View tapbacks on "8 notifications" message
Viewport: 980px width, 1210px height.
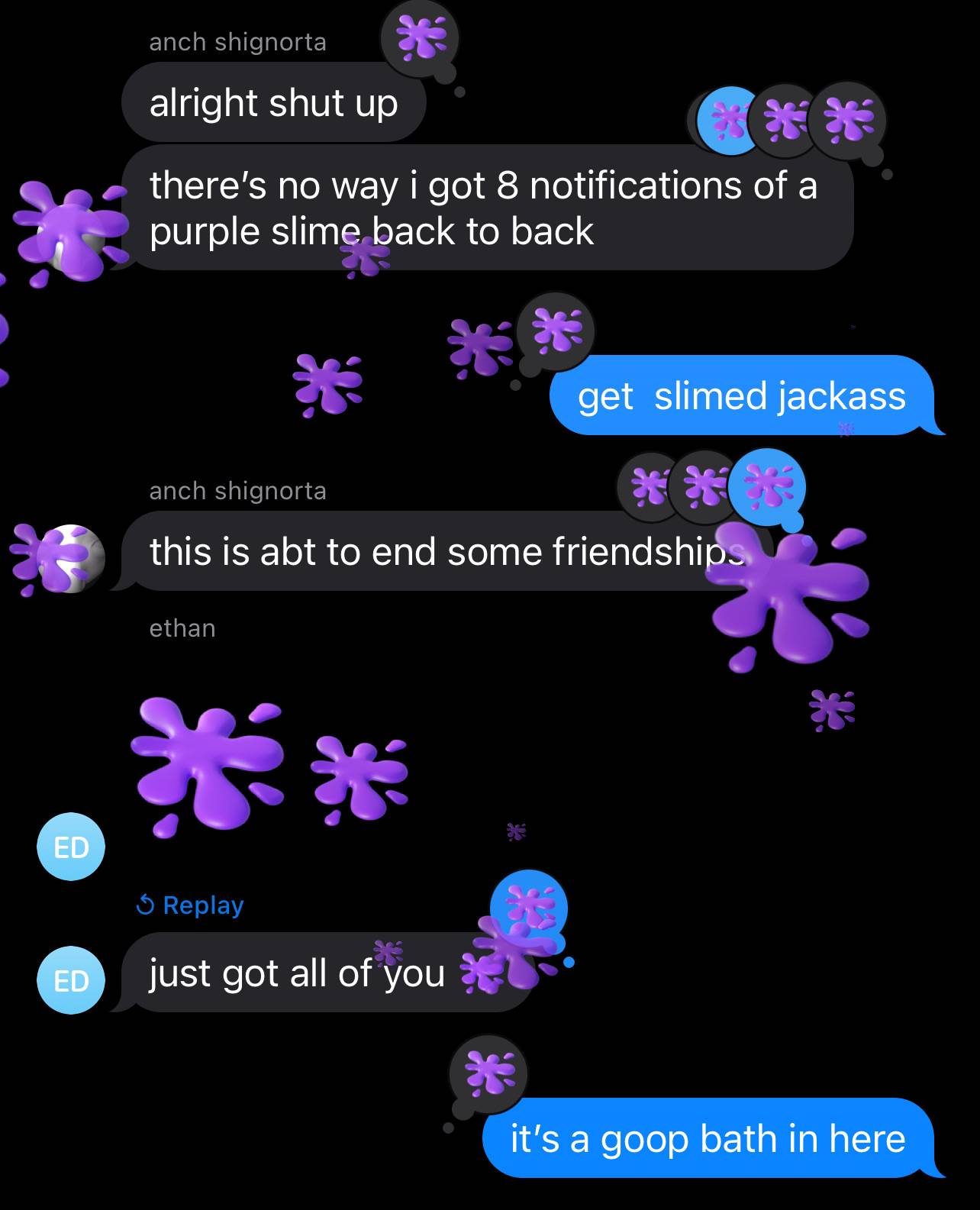(x=787, y=121)
